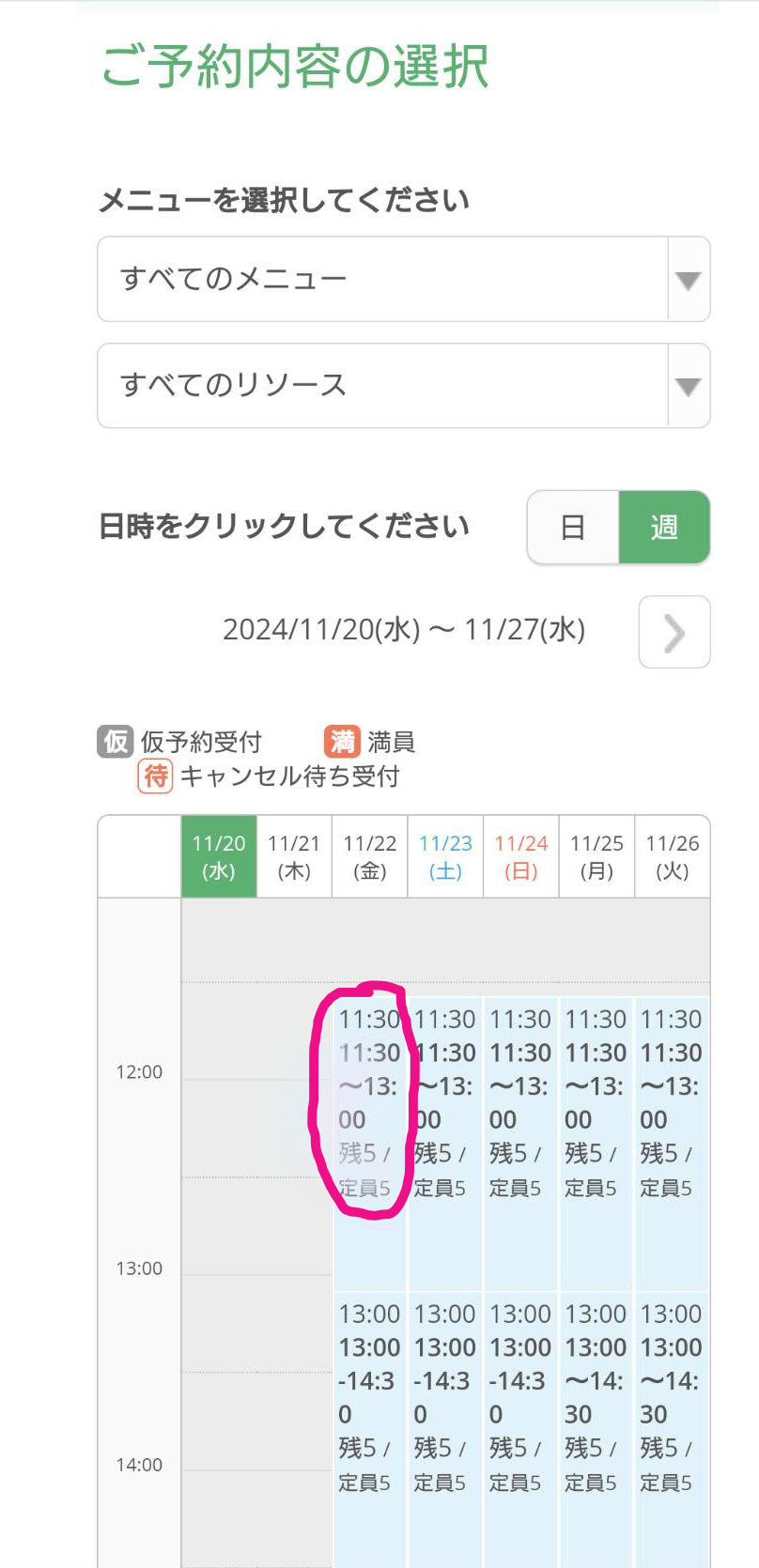
Task: Switch to the 日 day view
Action: click(x=573, y=527)
